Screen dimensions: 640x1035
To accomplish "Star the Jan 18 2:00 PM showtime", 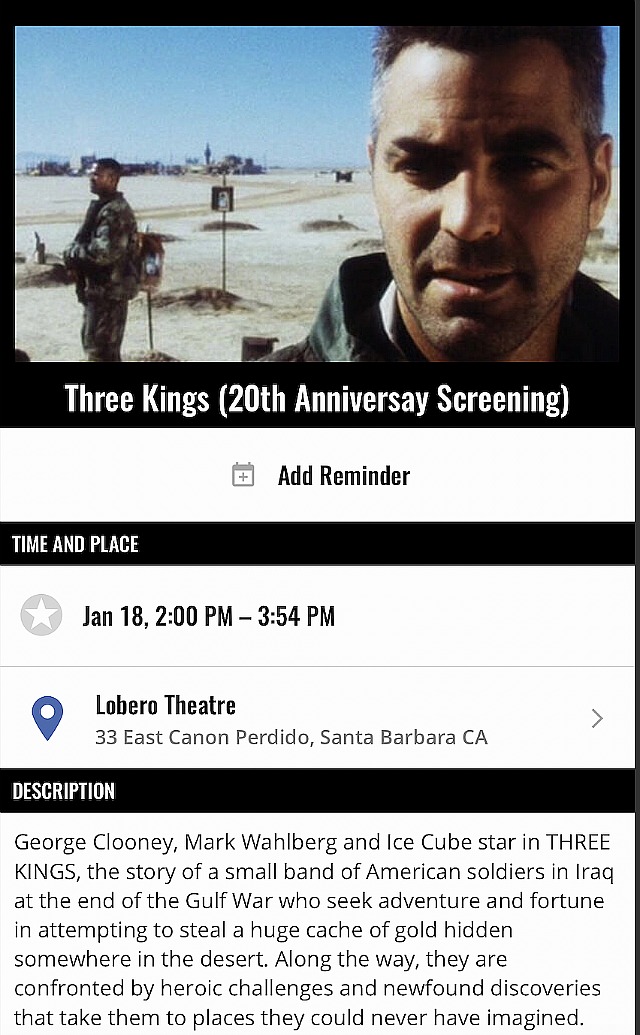I will (x=41, y=615).
